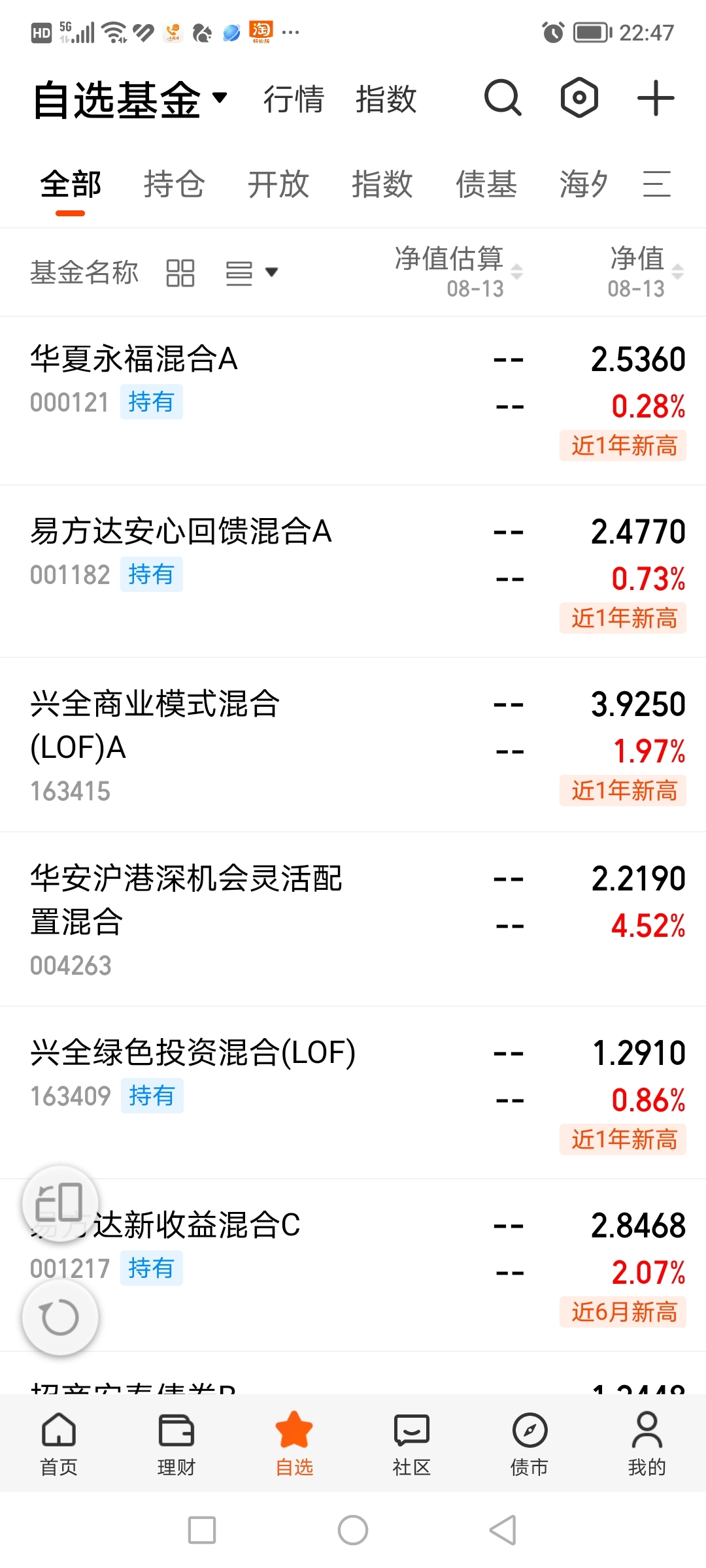Open fund 兴全绿色投资混合(LOF)

click(x=353, y=1093)
